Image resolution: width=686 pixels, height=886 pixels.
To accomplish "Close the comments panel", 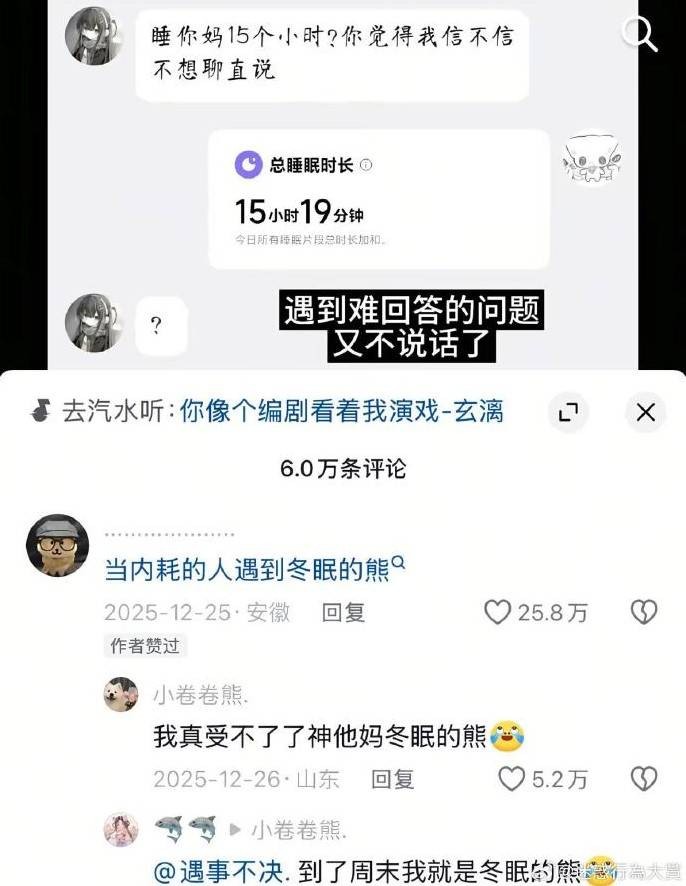I will pyautogui.click(x=646, y=411).
